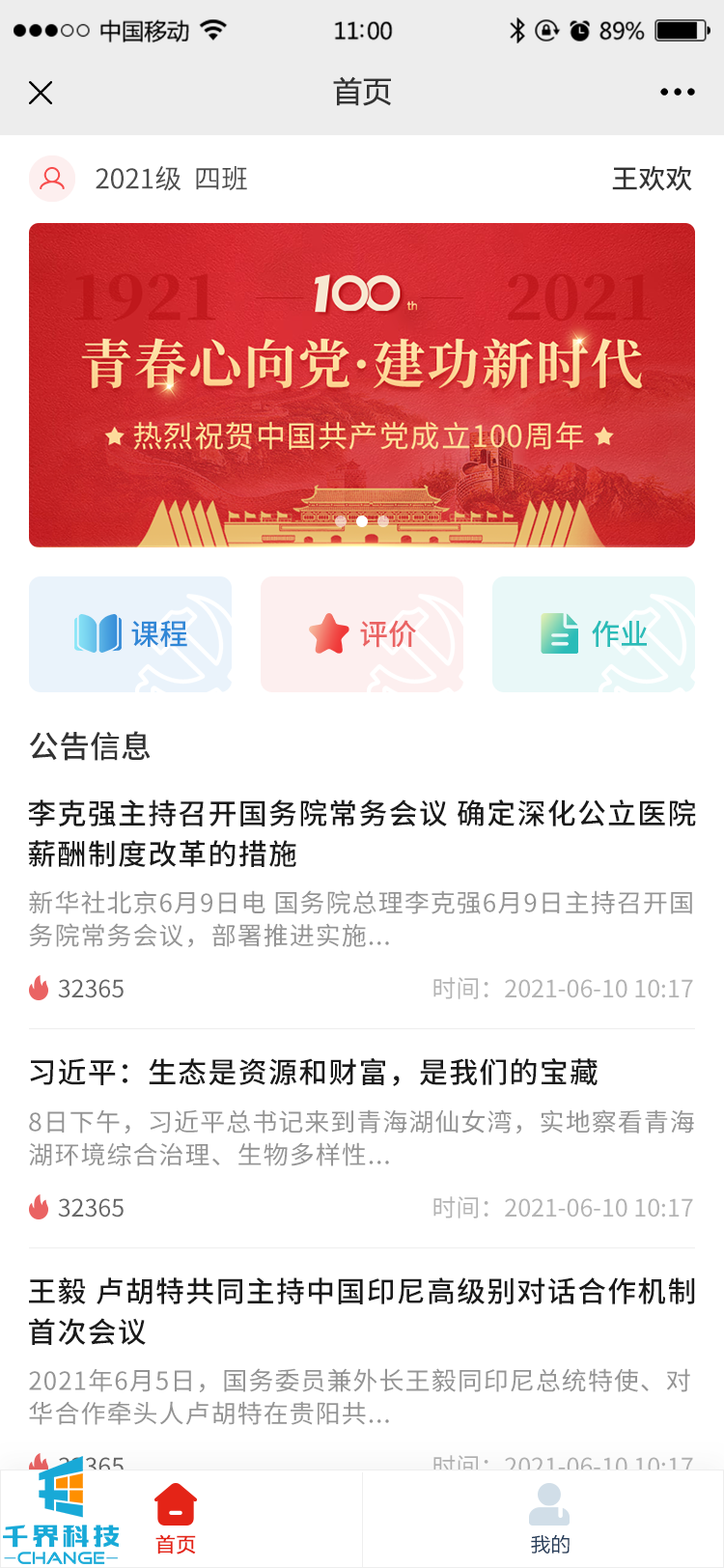Image resolution: width=724 pixels, height=1568 pixels.
Task: Close the mini program page
Action: point(41,93)
